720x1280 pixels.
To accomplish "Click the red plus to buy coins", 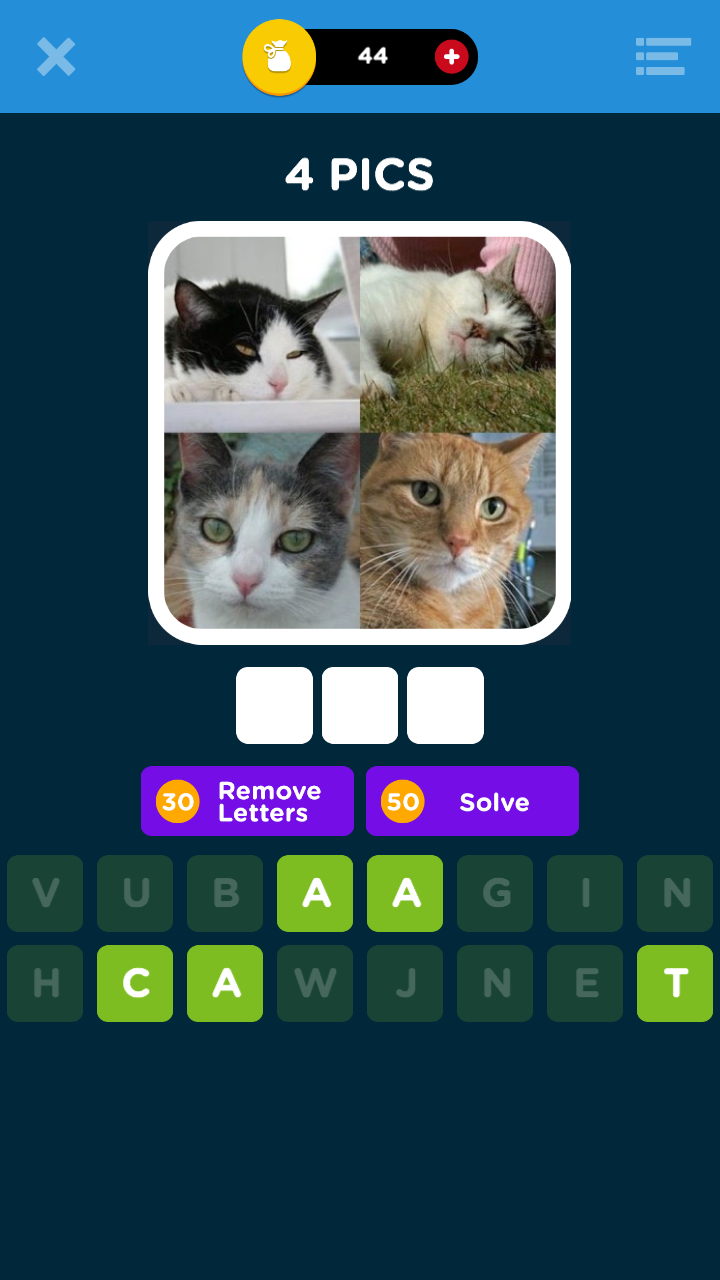I will pos(451,57).
